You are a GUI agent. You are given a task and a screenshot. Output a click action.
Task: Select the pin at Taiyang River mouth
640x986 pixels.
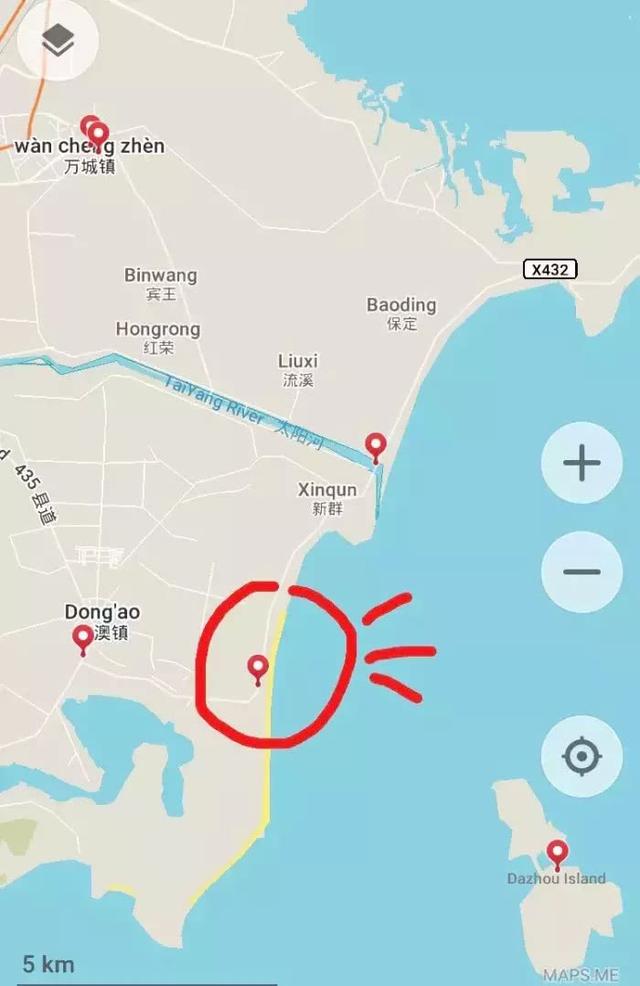(x=376, y=444)
